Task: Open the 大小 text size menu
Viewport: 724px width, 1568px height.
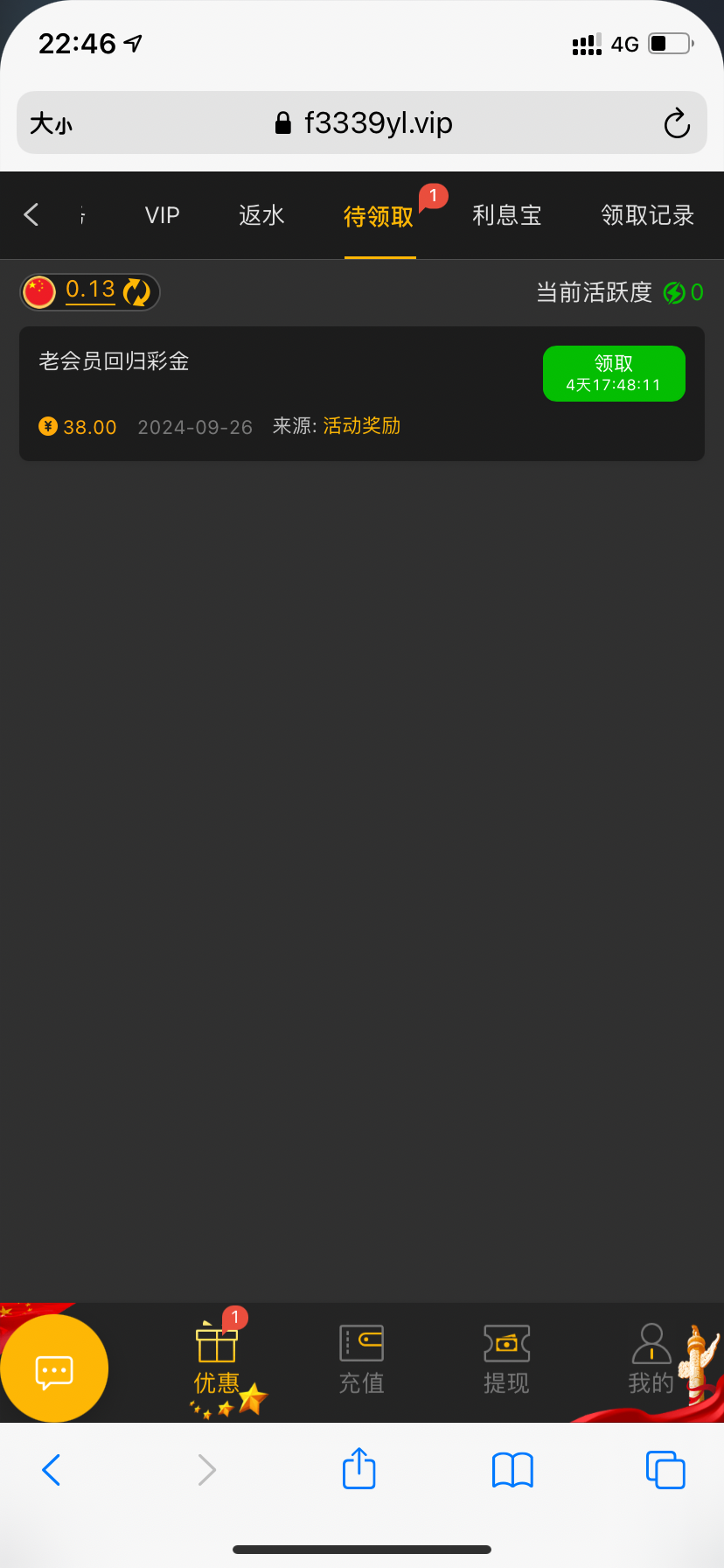Action: click(x=51, y=123)
